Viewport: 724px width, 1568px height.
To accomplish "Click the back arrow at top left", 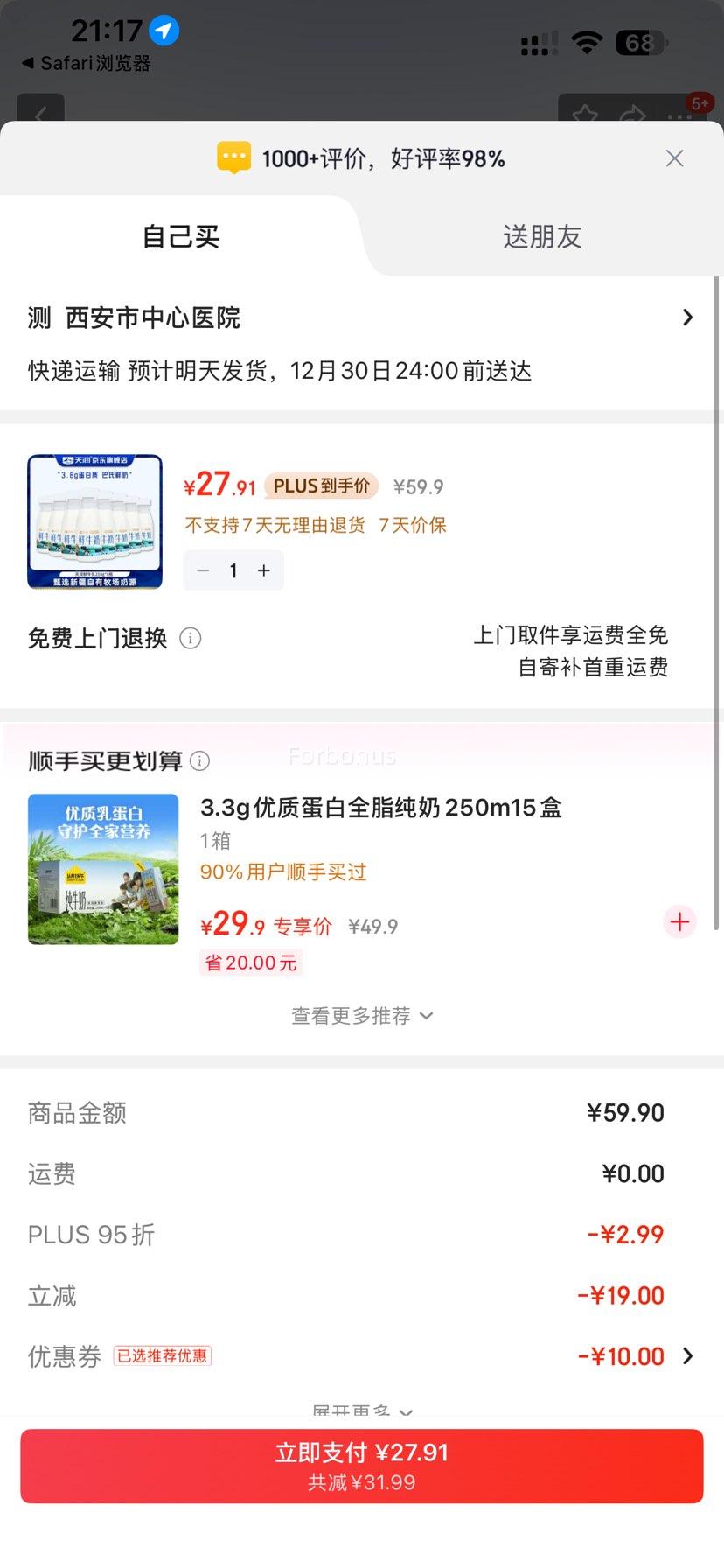I will tap(41, 115).
